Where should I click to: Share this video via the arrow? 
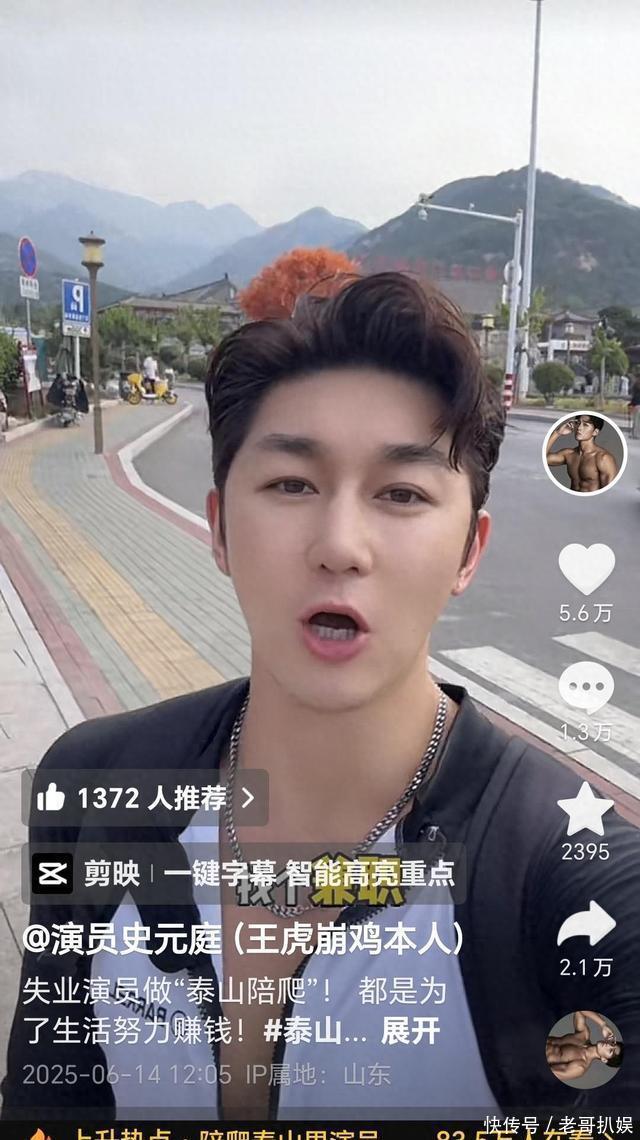pos(586,924)
